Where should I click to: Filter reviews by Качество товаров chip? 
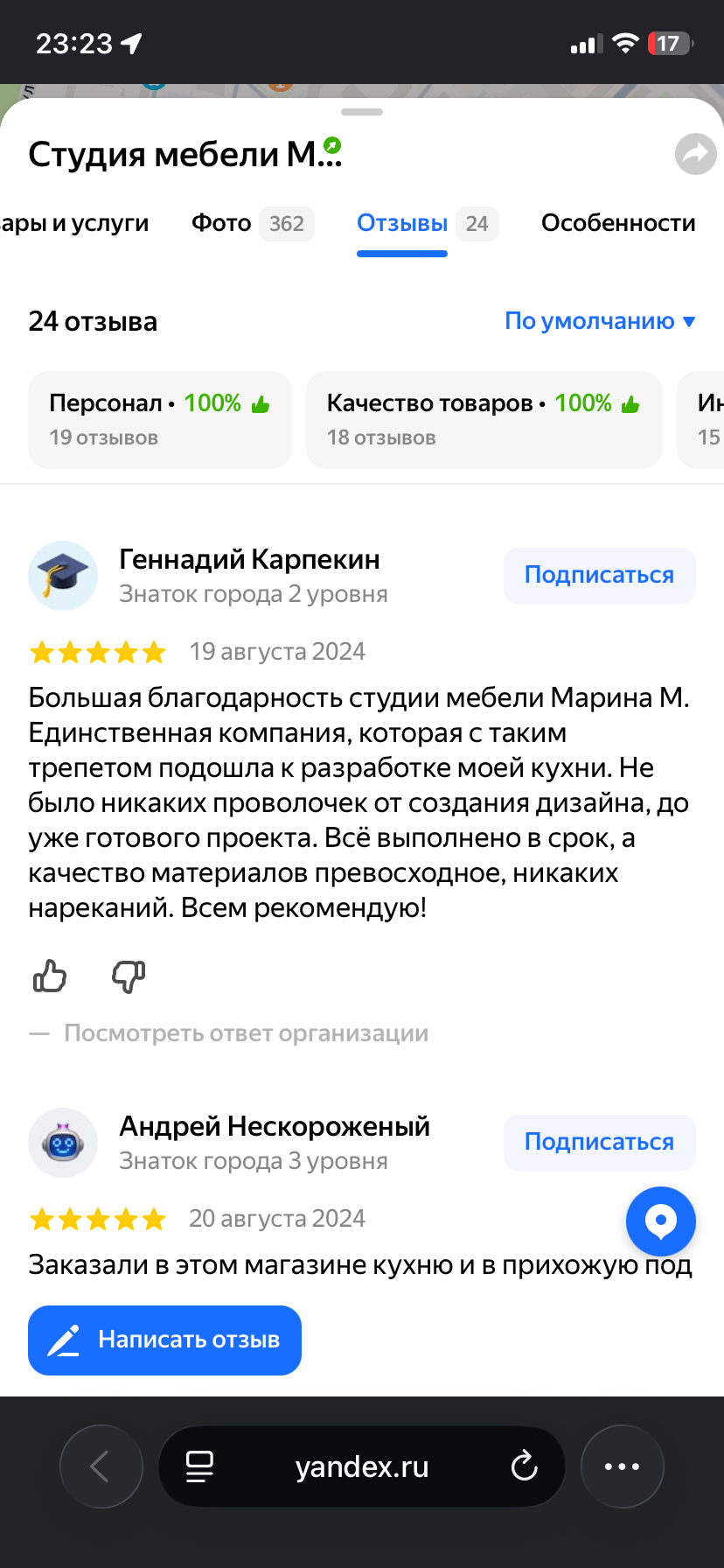tap(484, 419)
